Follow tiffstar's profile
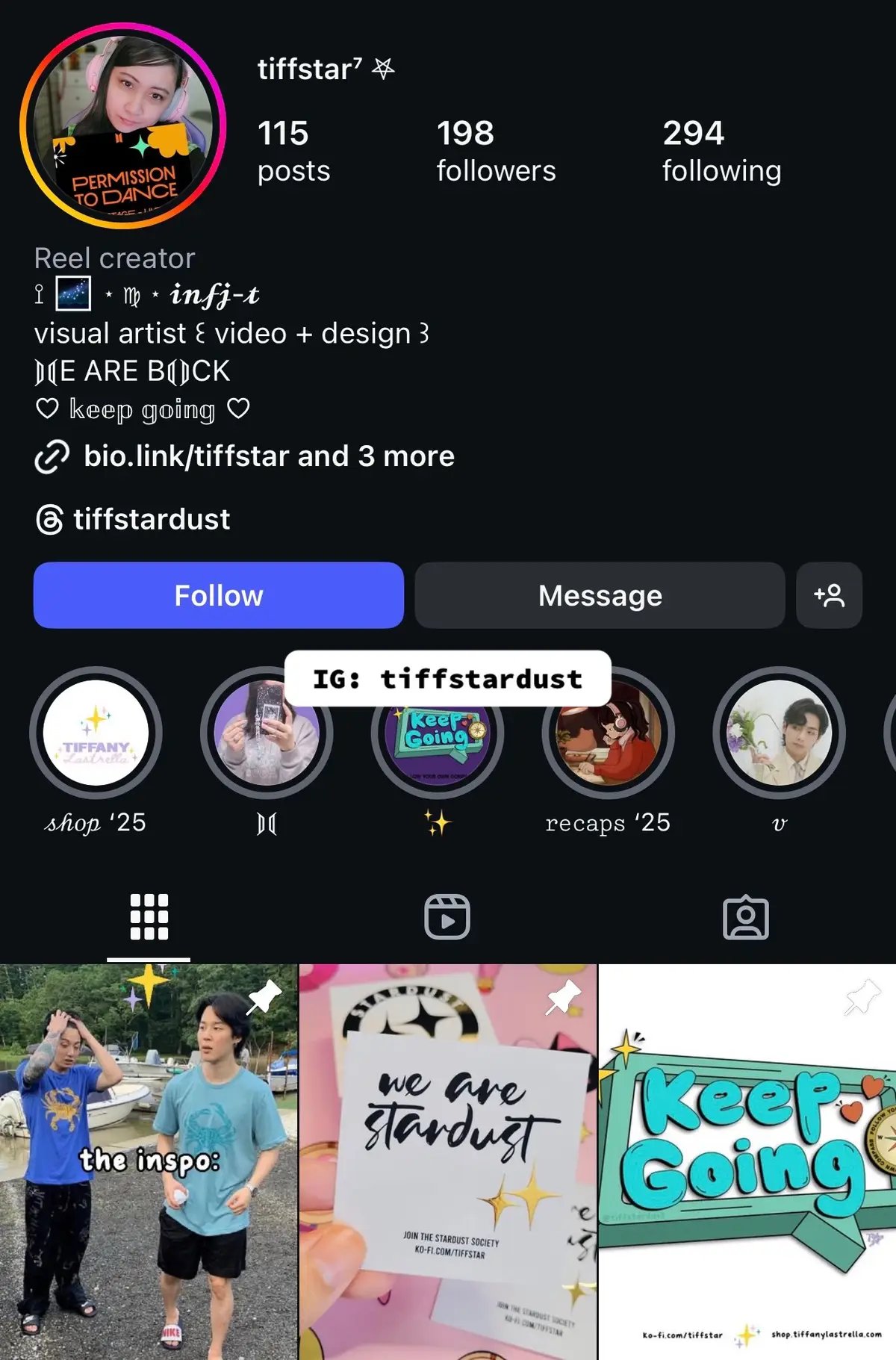 218,595
